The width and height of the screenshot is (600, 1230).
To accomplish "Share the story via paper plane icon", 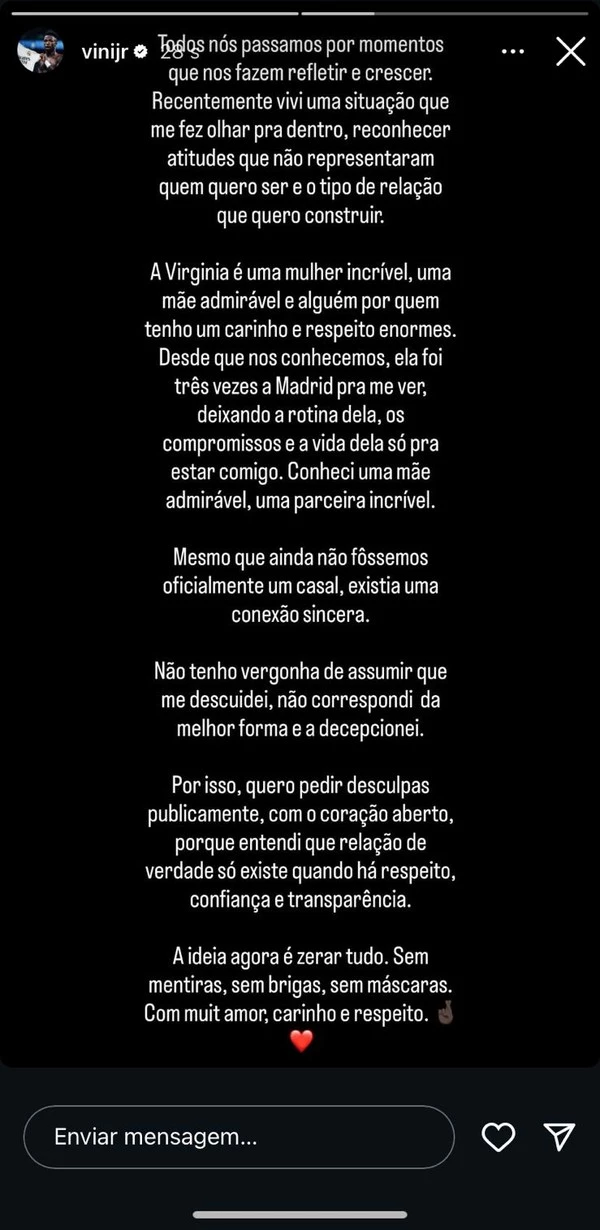I will pos(559,1136).
